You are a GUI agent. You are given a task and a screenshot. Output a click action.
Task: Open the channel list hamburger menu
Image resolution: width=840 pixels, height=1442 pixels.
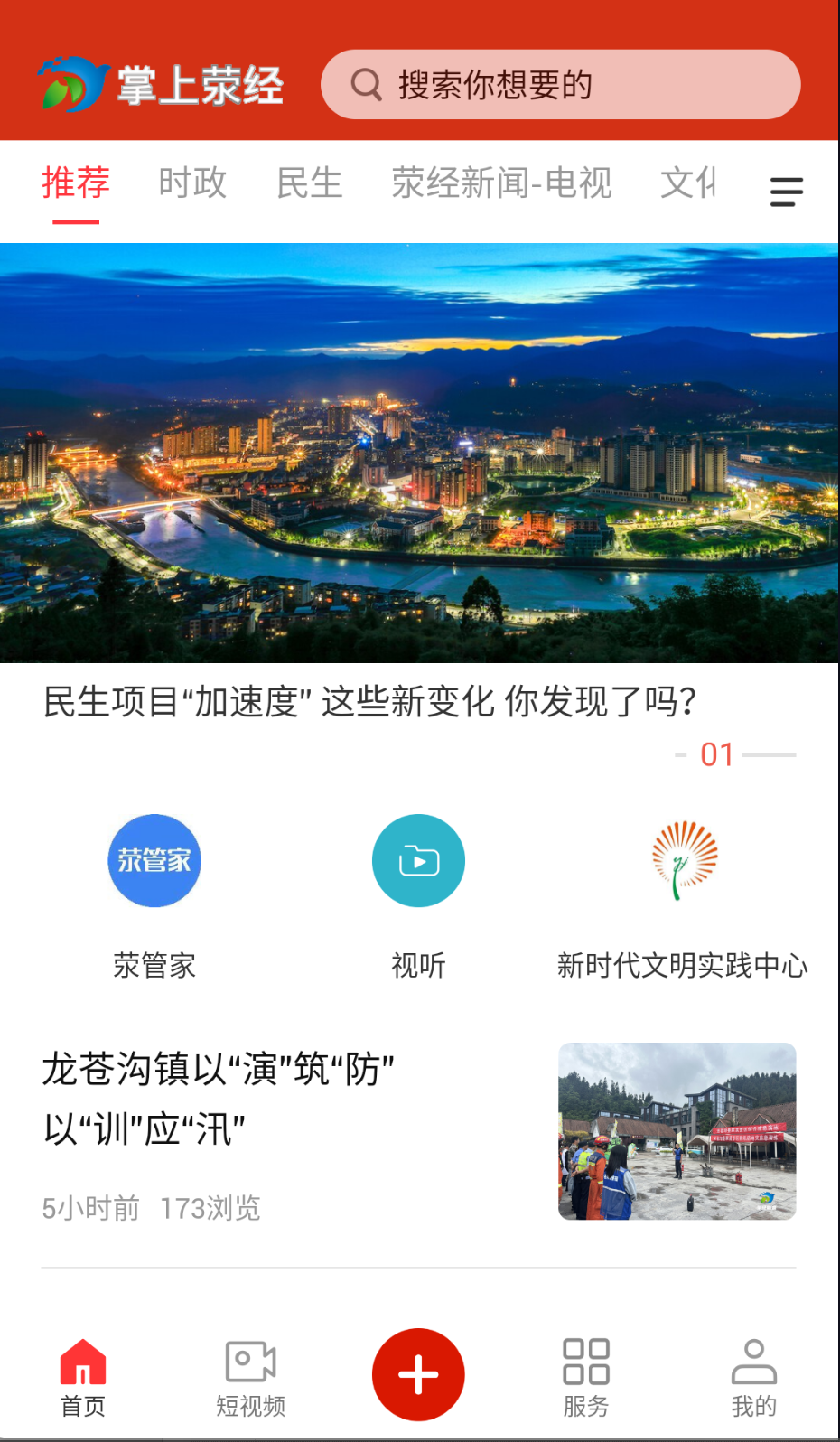[x=785, y=191]
